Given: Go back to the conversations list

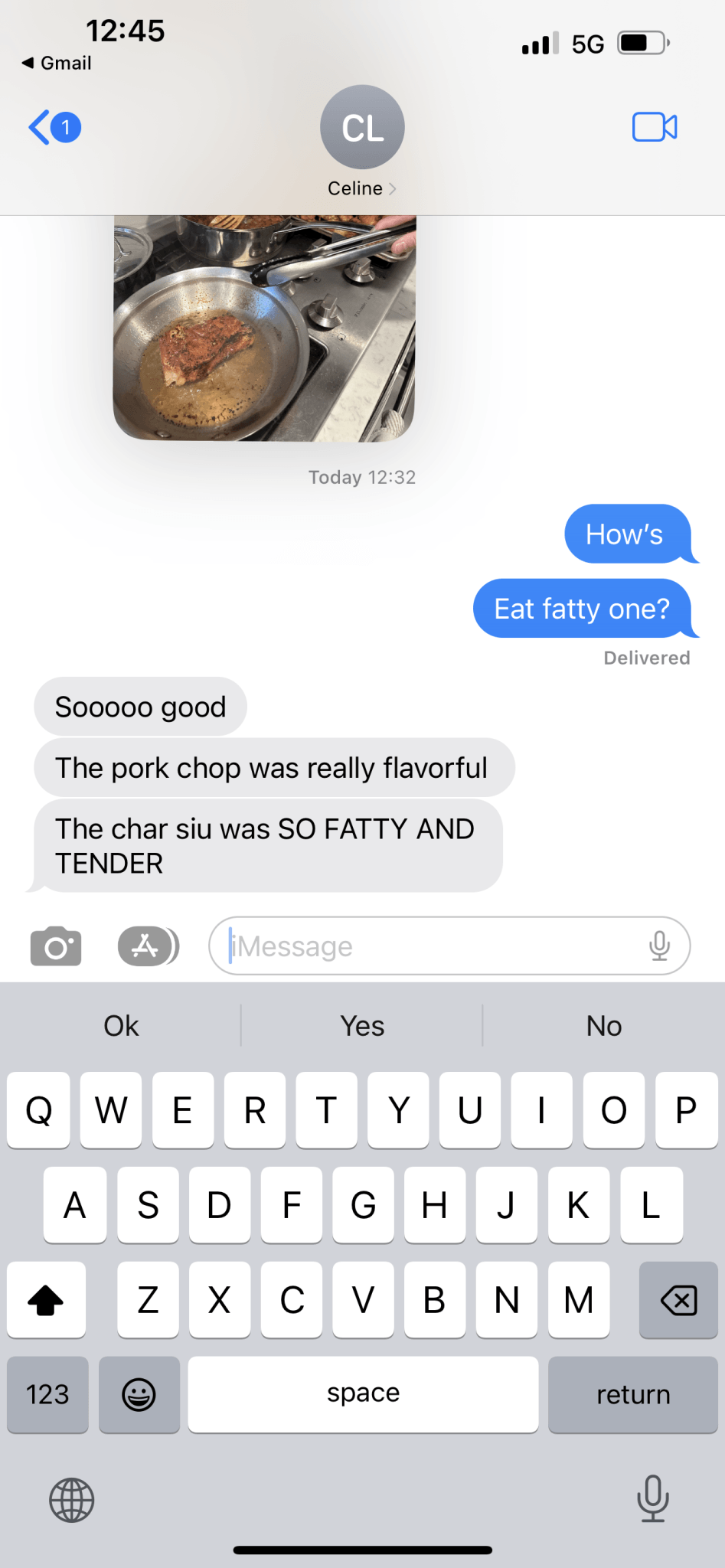Looking at the screenshot, I should coord(52,127).
